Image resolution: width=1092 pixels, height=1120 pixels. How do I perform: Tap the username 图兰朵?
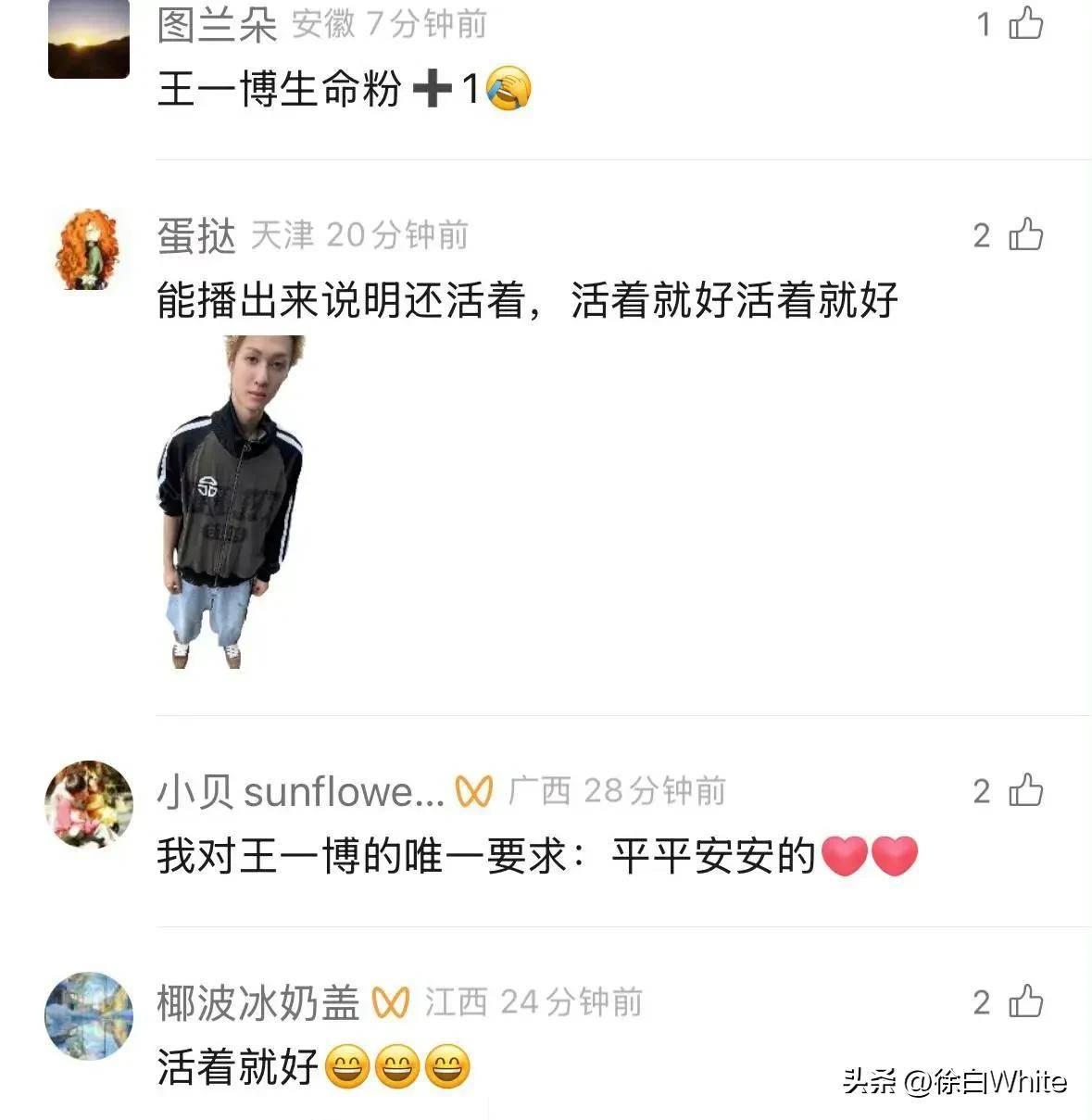217,25
